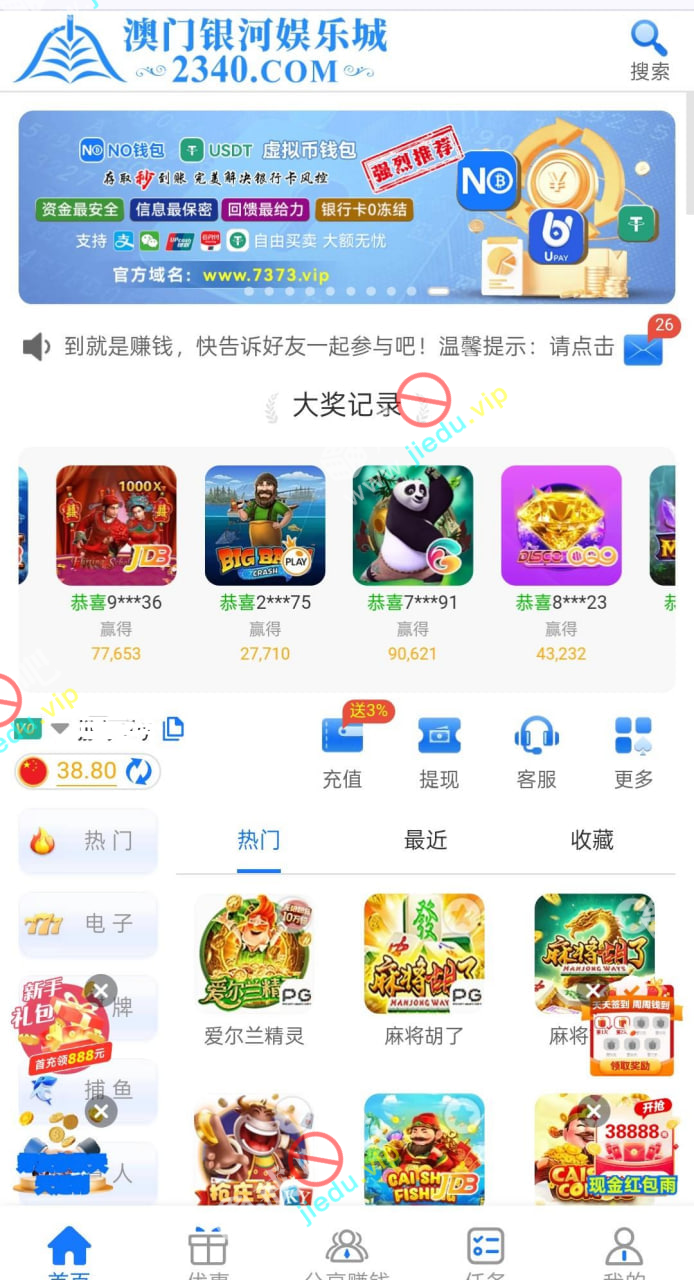The width and height of the screenshot is (694, 1280).
Task: Refresh the 38.80 balance
Action: point(138,771)
